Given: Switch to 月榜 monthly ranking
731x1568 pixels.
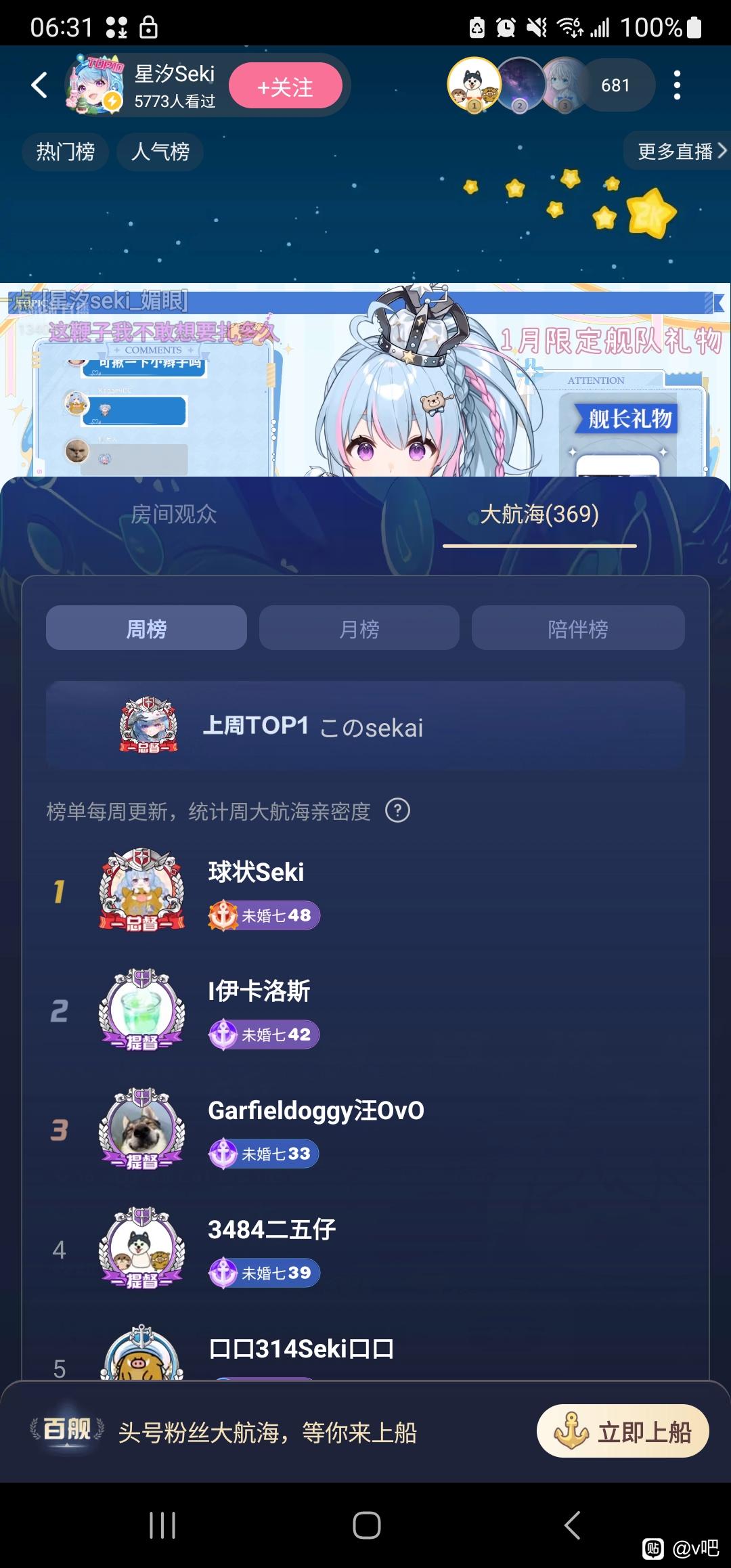Looking at the screenshot, I should pyautogui.click(x=359, y=628).
